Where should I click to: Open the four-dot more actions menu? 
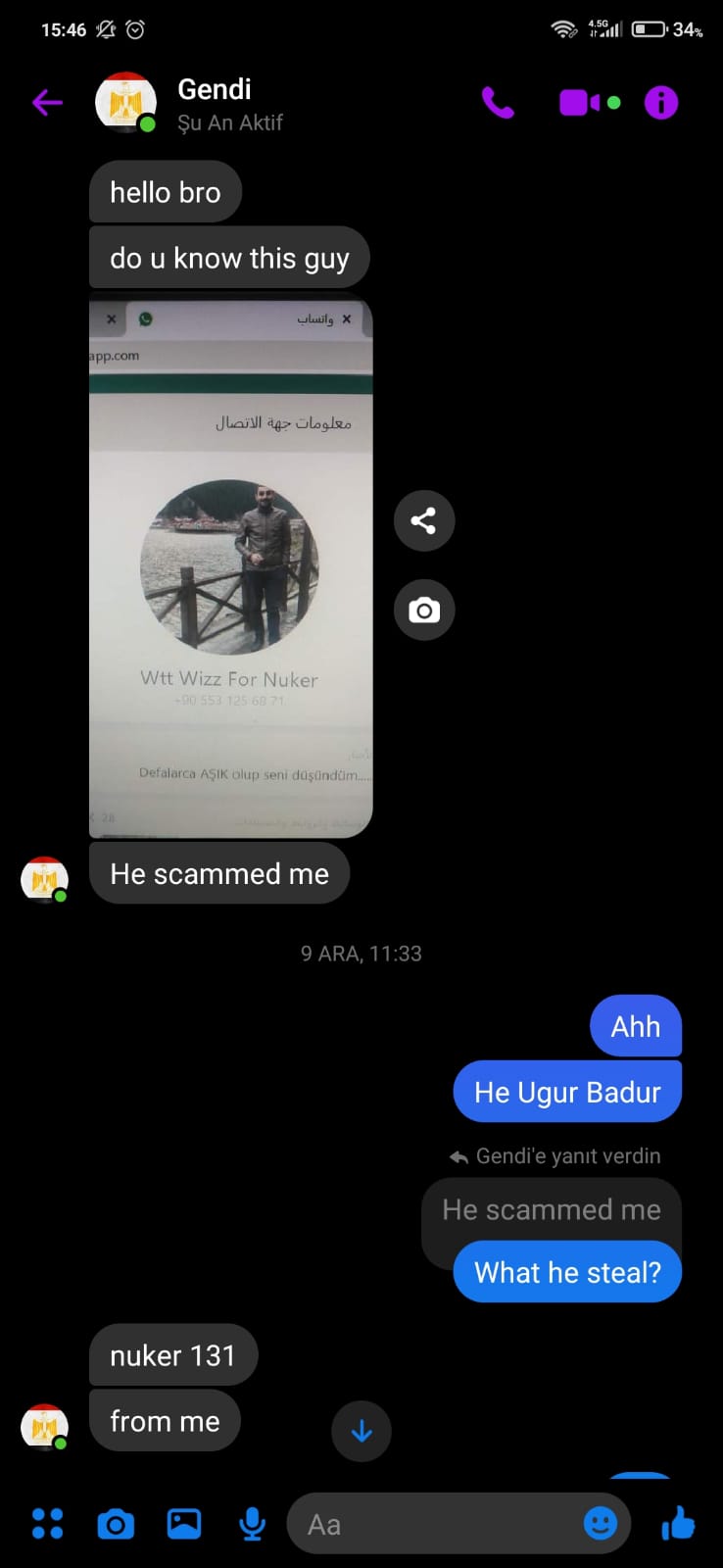pos(47,1524)
